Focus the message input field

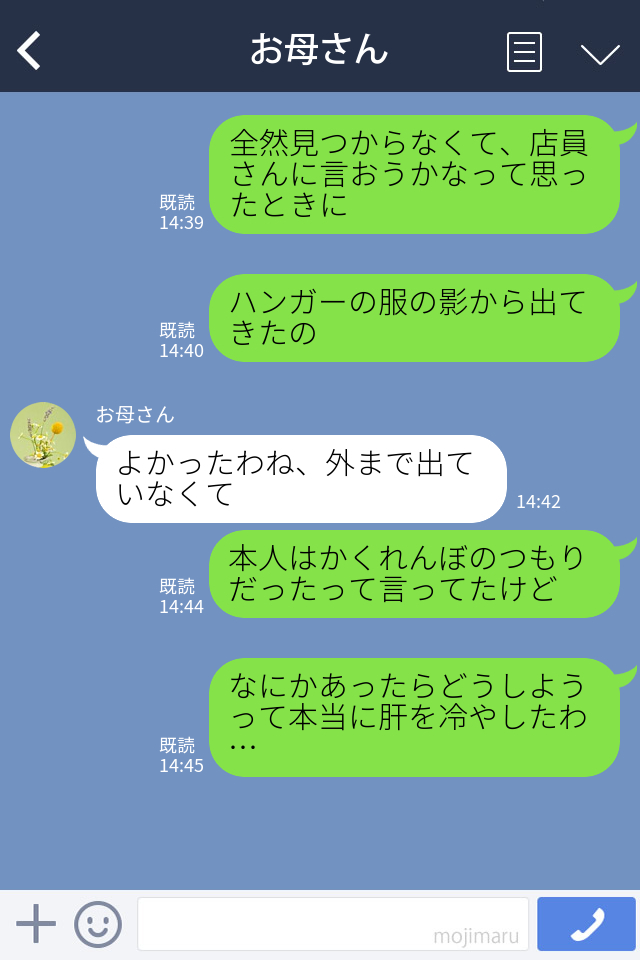[x=332, y=923]
